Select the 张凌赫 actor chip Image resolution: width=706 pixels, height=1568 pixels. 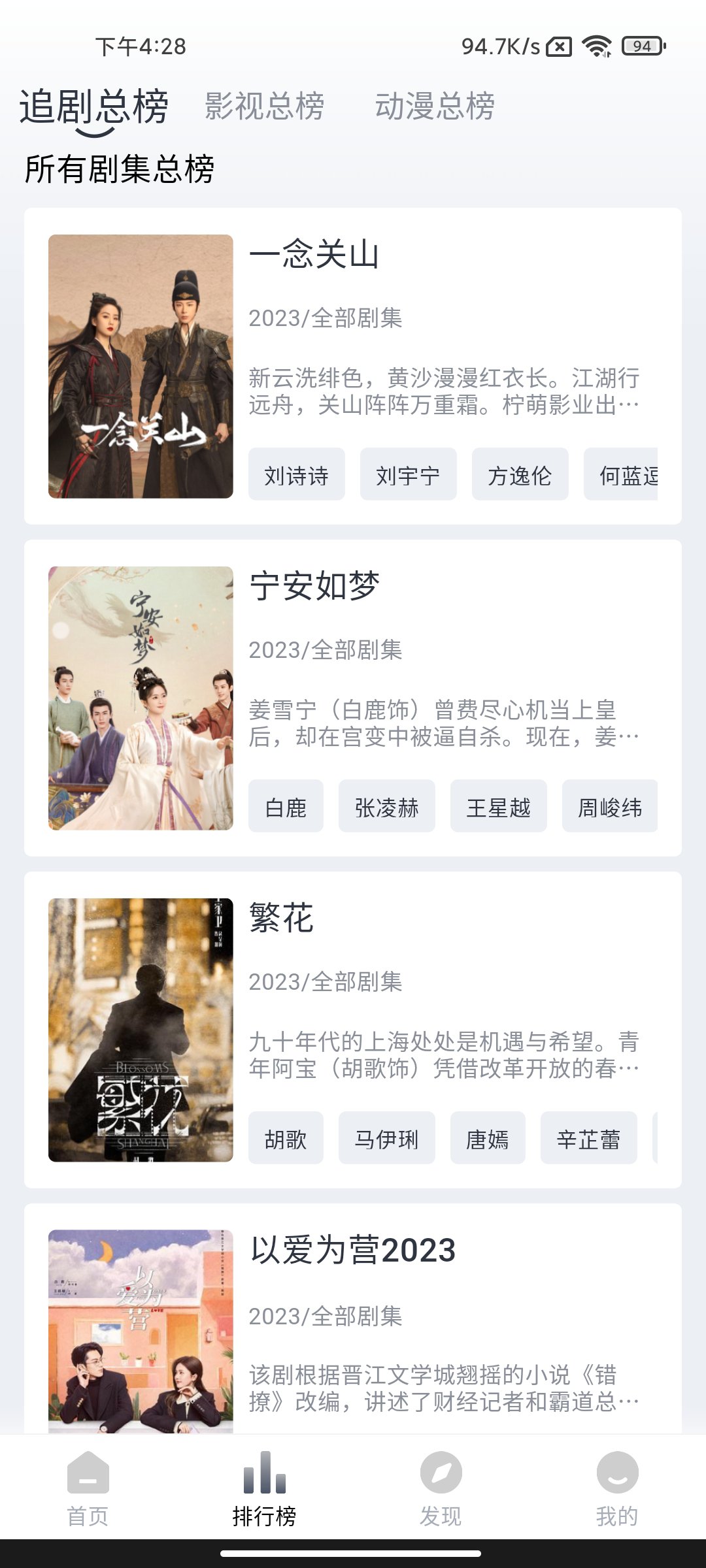coord(386,807)
